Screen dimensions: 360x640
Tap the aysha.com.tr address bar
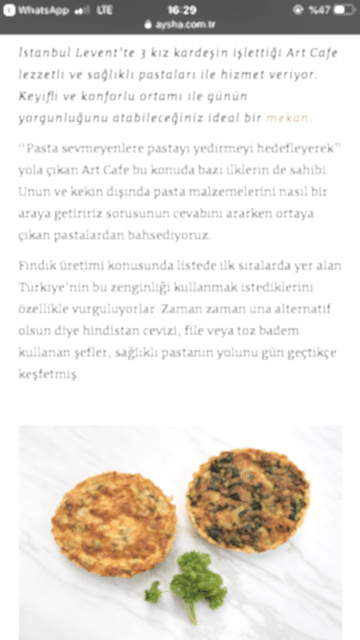180,24
